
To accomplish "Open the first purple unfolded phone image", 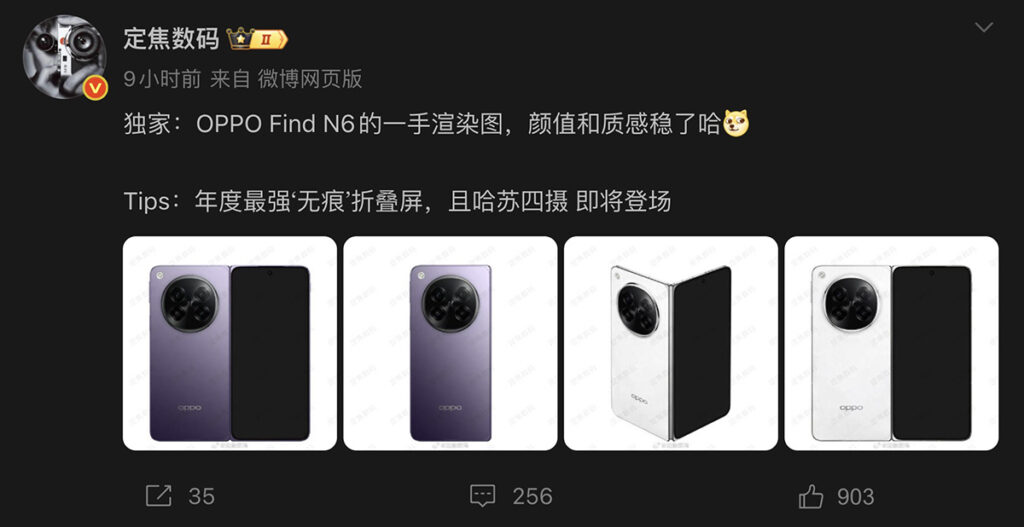I will tap(229, 343).
